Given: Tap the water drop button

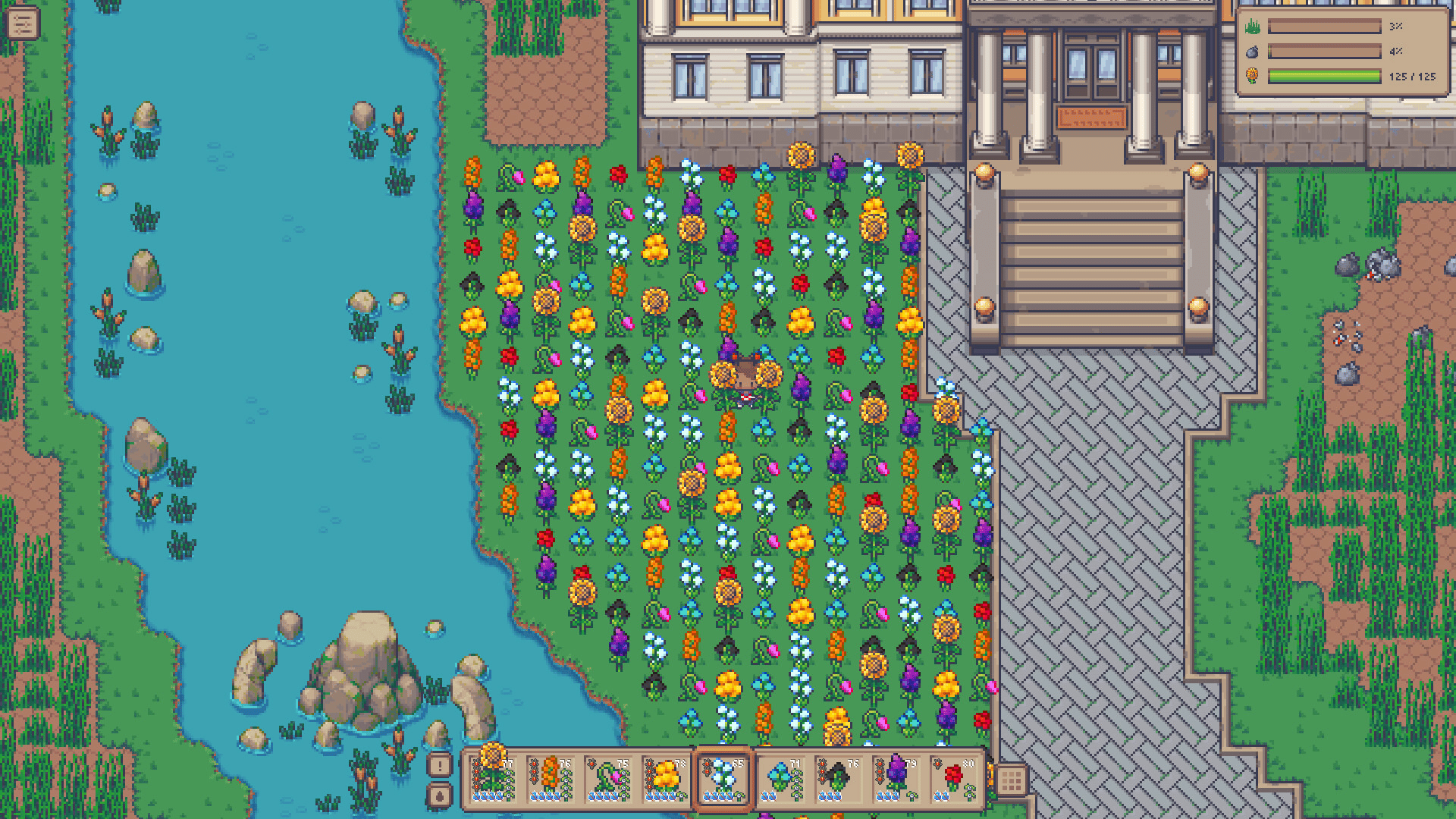Looking at the screenshot, I should click(x=440, y=795).
